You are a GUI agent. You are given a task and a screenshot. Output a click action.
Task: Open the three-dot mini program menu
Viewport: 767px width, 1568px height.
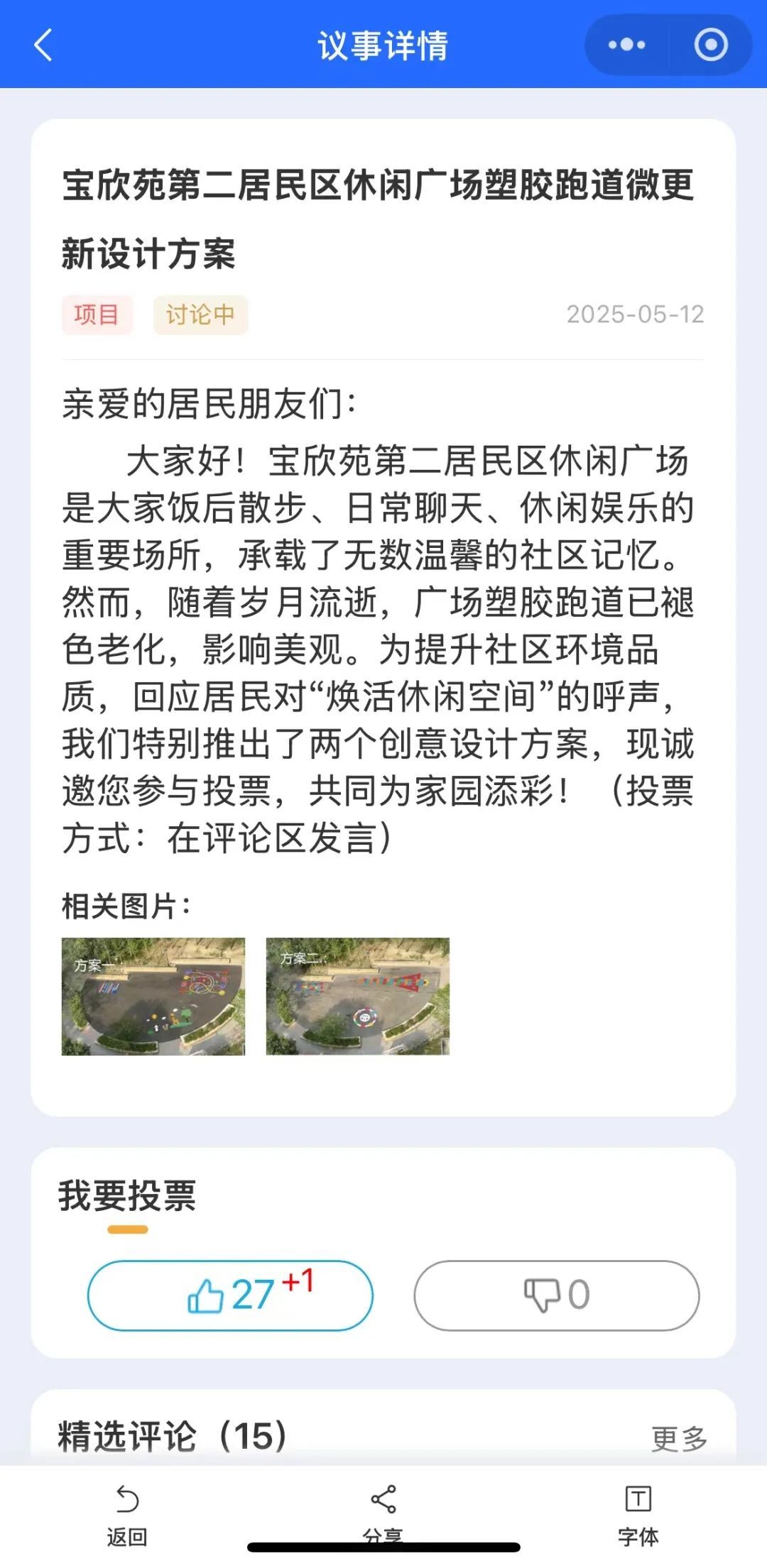point(626,45)
